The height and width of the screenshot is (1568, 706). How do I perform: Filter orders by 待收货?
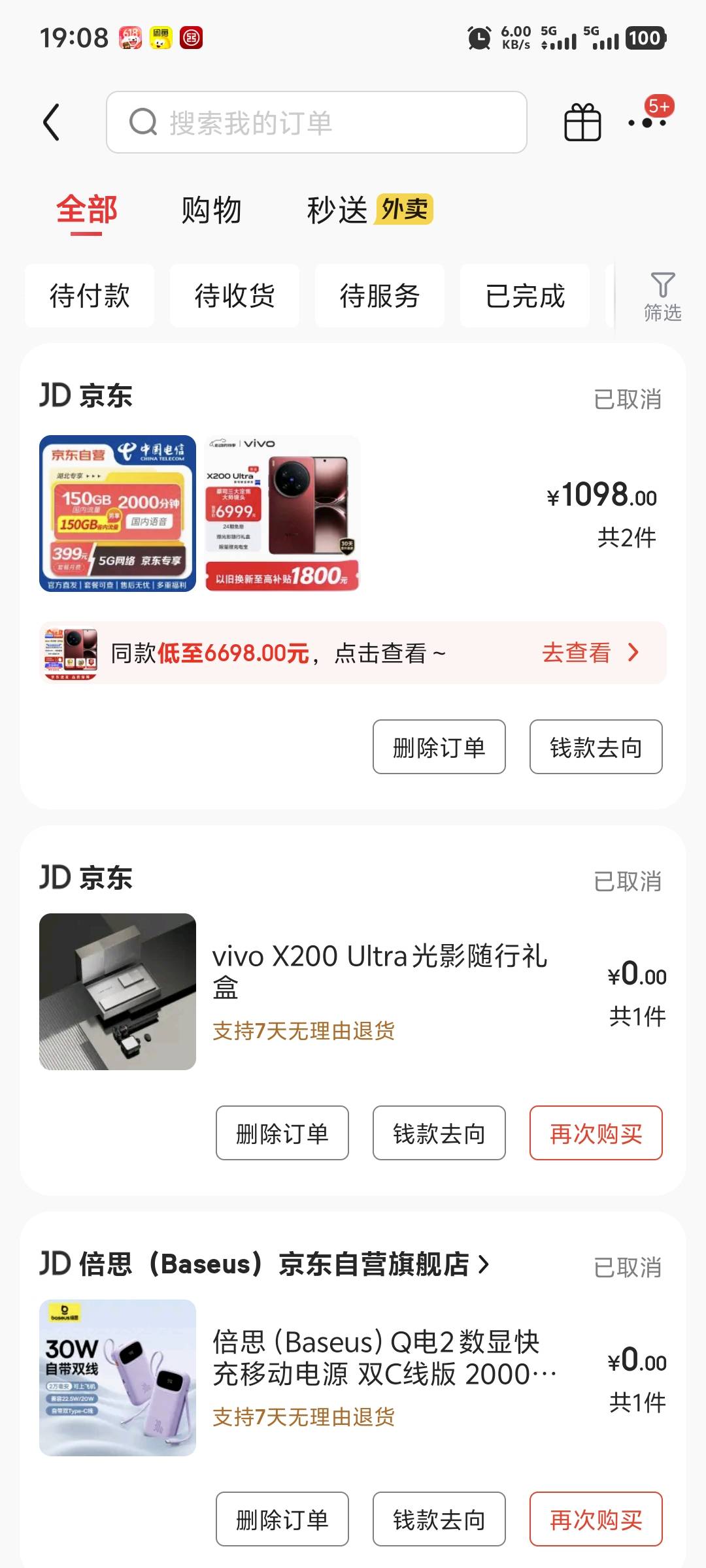(235, 296)
